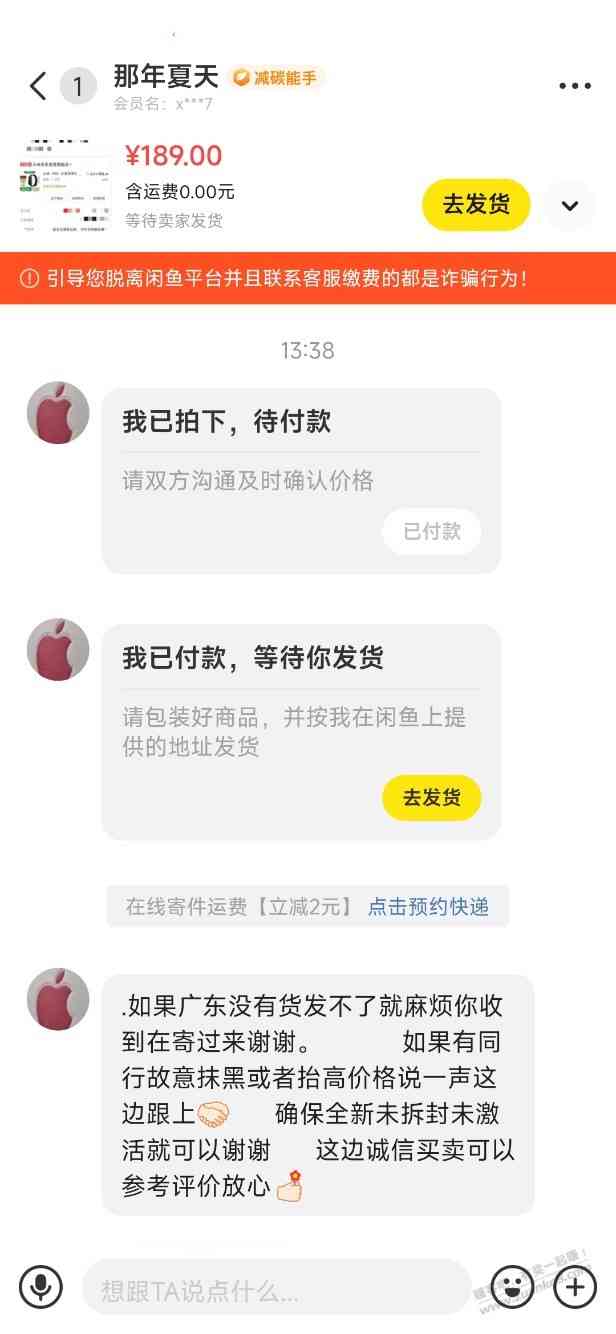Tap the yellow 去发货 button in order header
Image resolution: width=616 pixels, height=1334 pixels.
[x=476, y=205]
